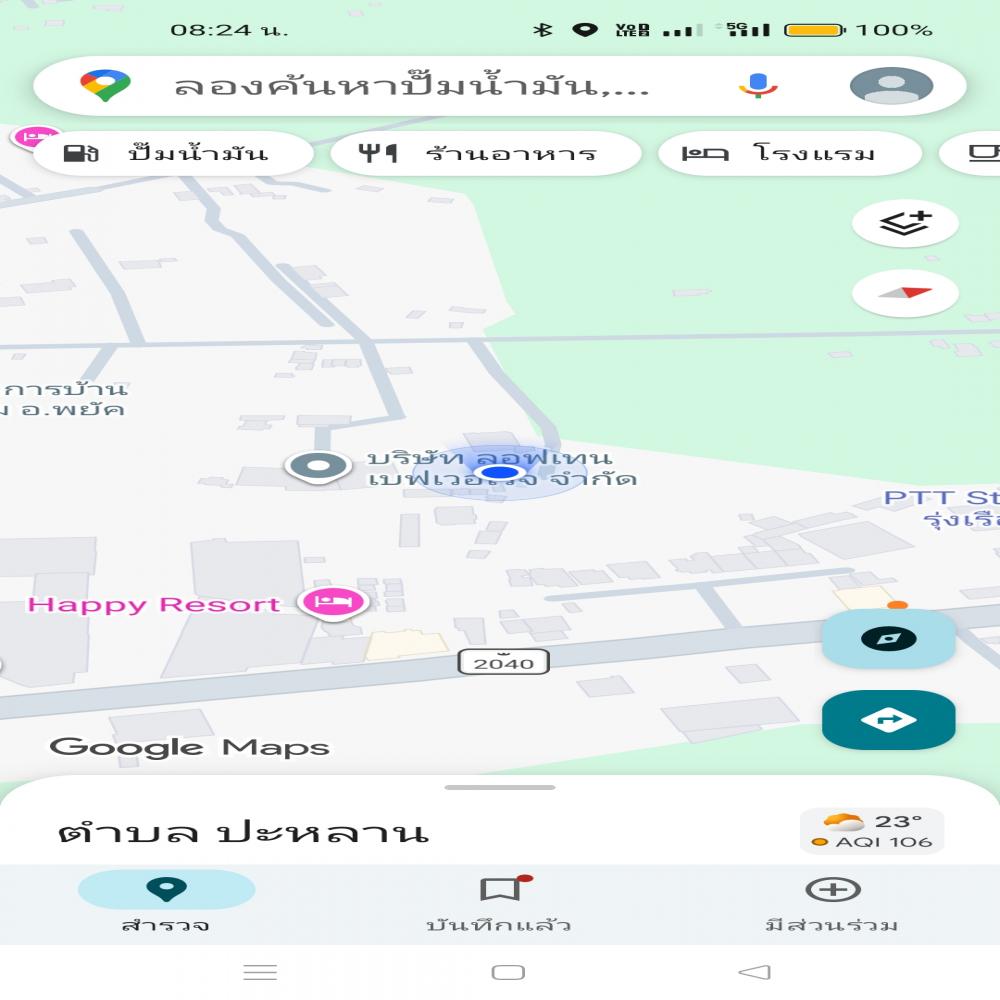1000x1000 pixels.
Task: Tap the light blue compass location button
Action: tap(888, 639)
